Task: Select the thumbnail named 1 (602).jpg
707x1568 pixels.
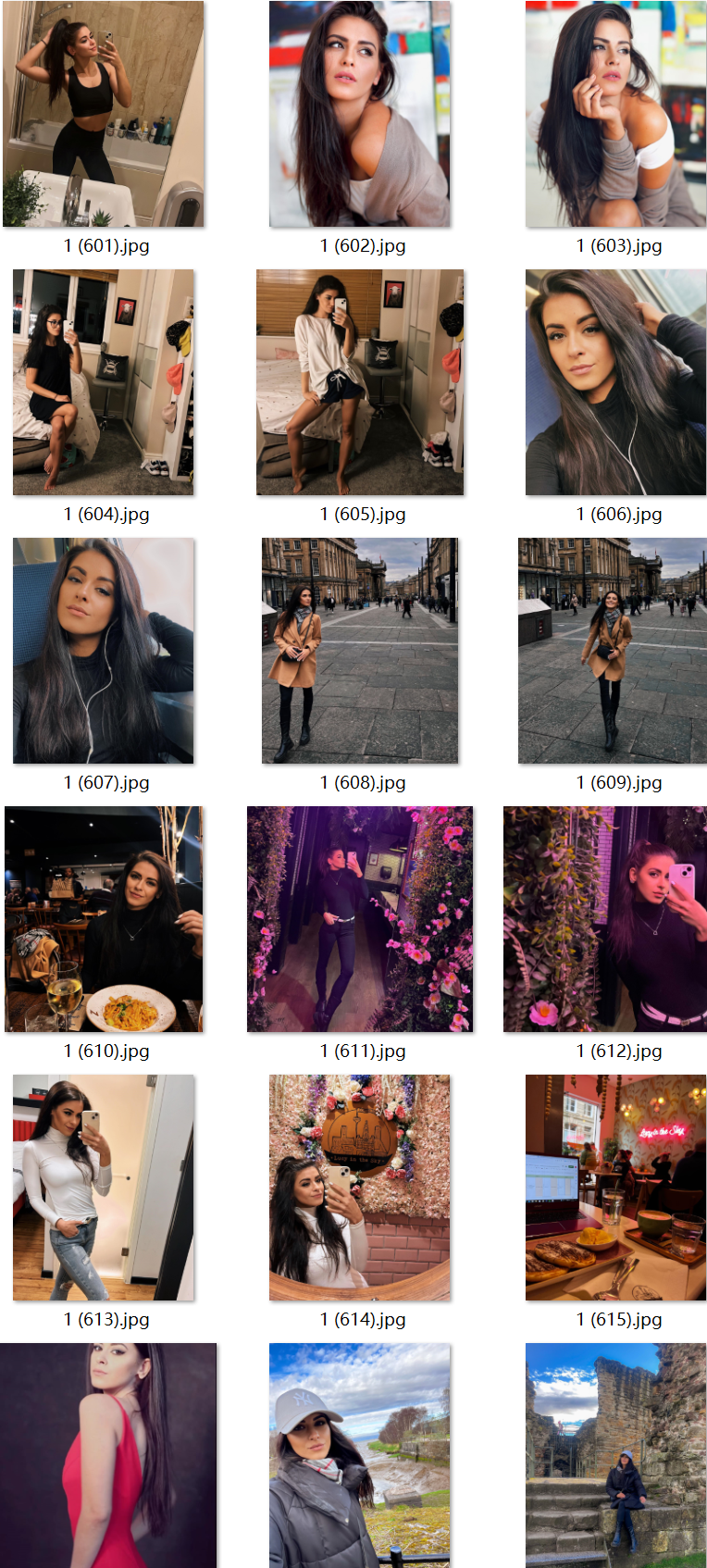Action: tap(360, 114)
